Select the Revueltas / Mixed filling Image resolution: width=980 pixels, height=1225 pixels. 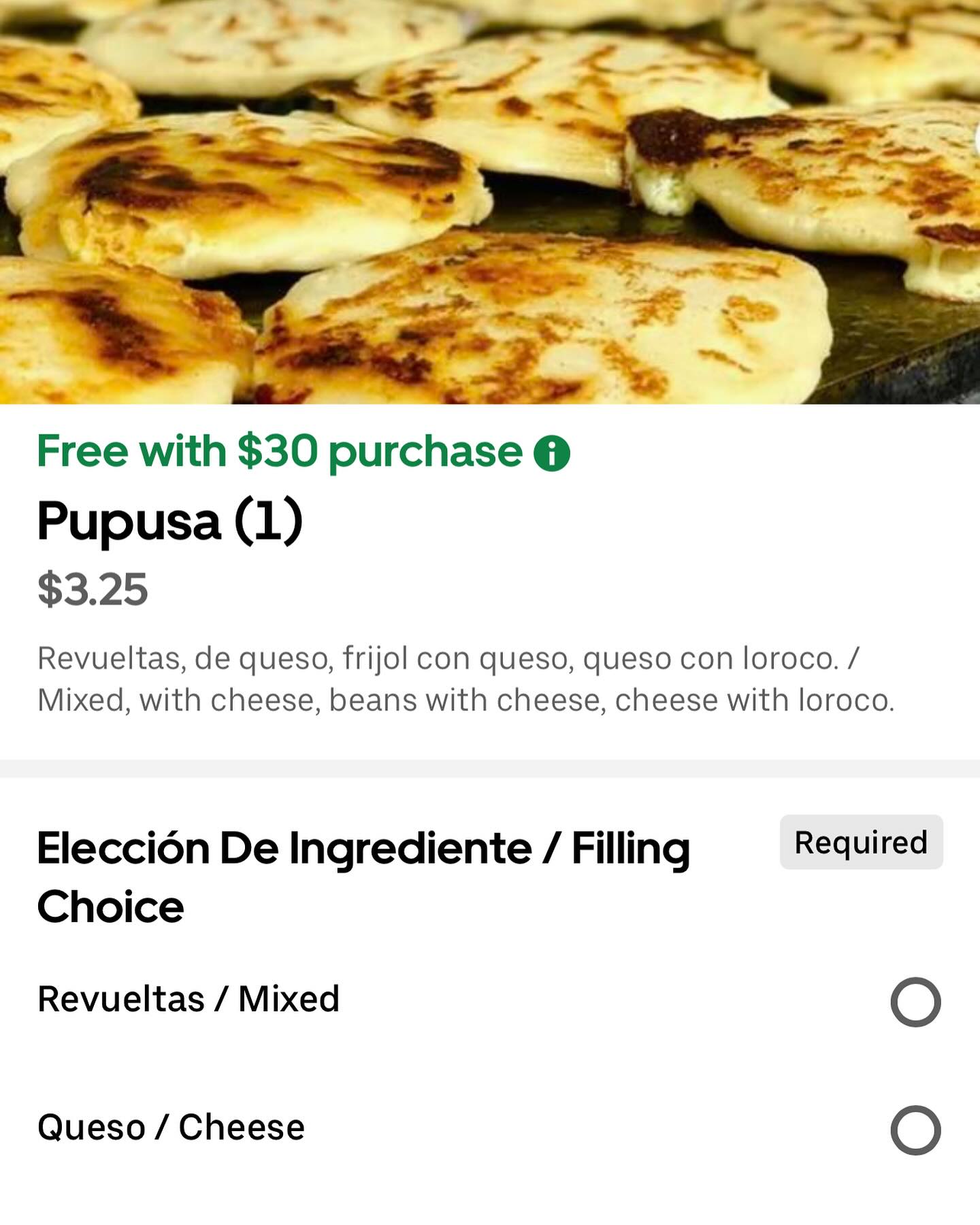click(915, 1002)
